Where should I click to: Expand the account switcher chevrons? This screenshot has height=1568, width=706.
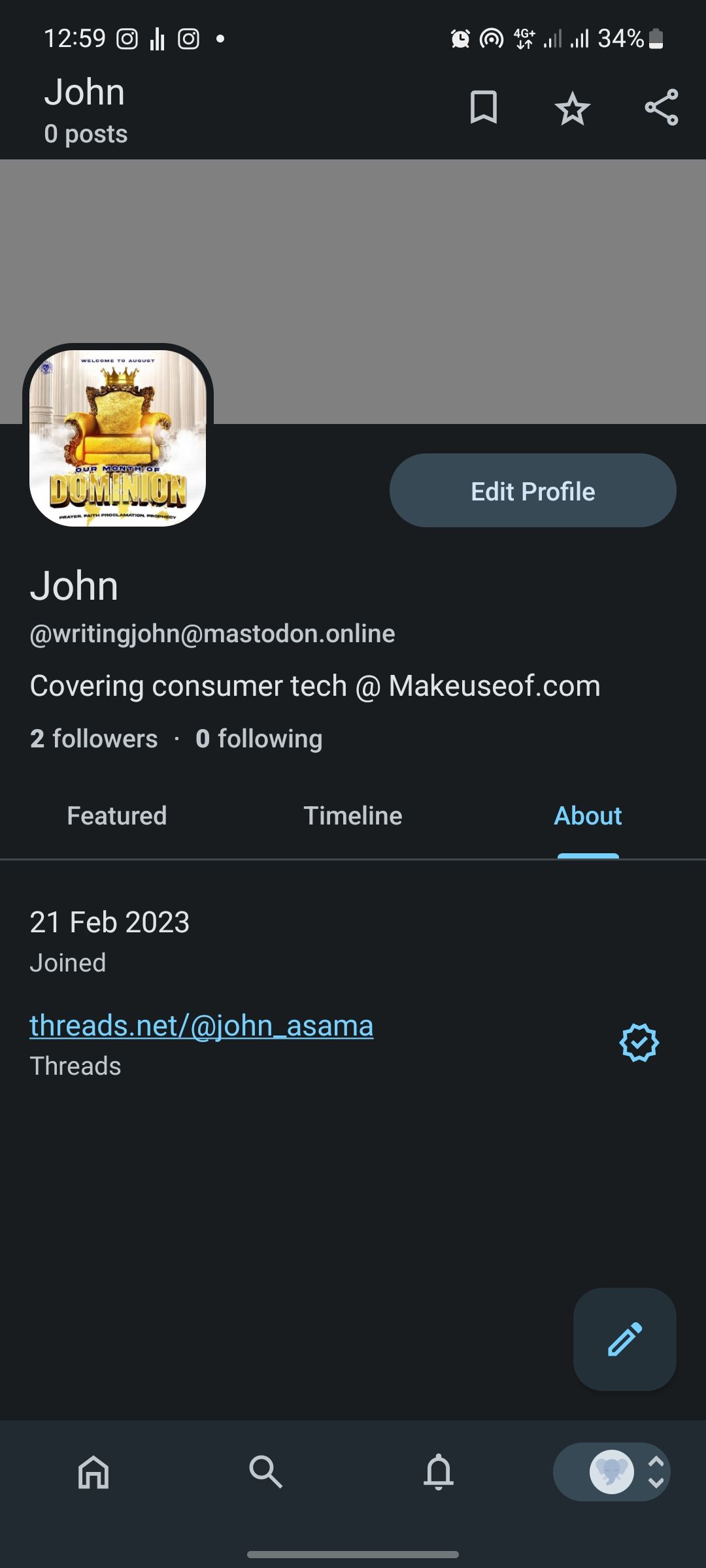[656, 1471]
